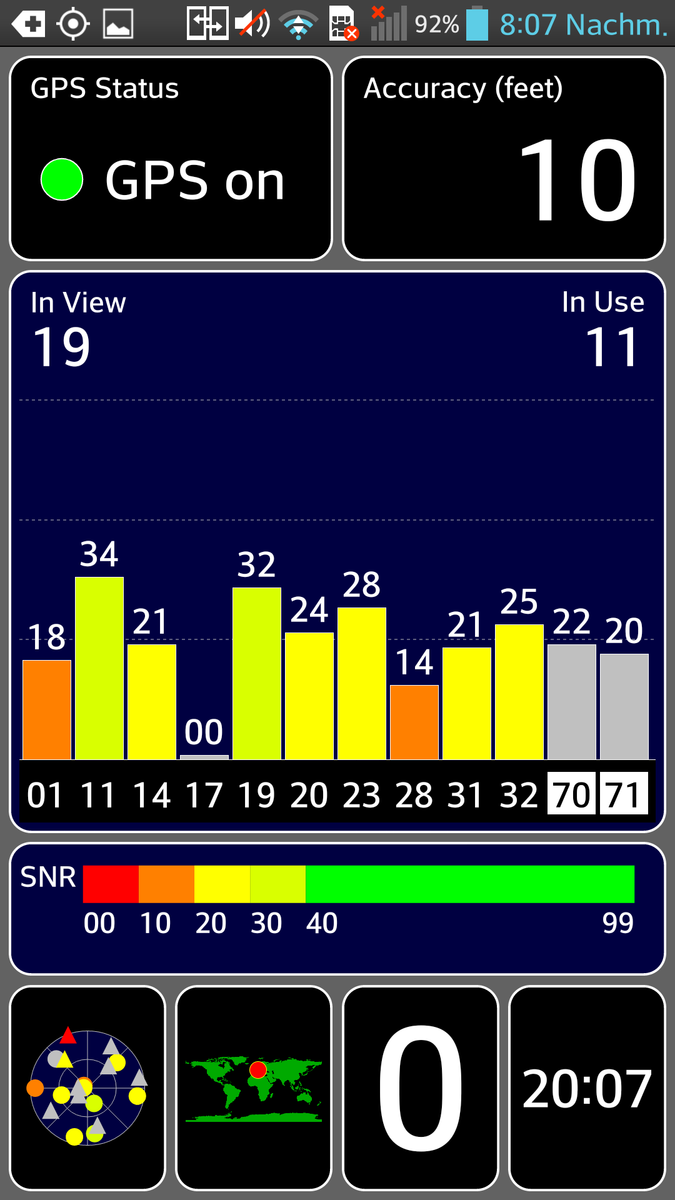
Task: Open the satellite sky view tile
Action: 87,1088
